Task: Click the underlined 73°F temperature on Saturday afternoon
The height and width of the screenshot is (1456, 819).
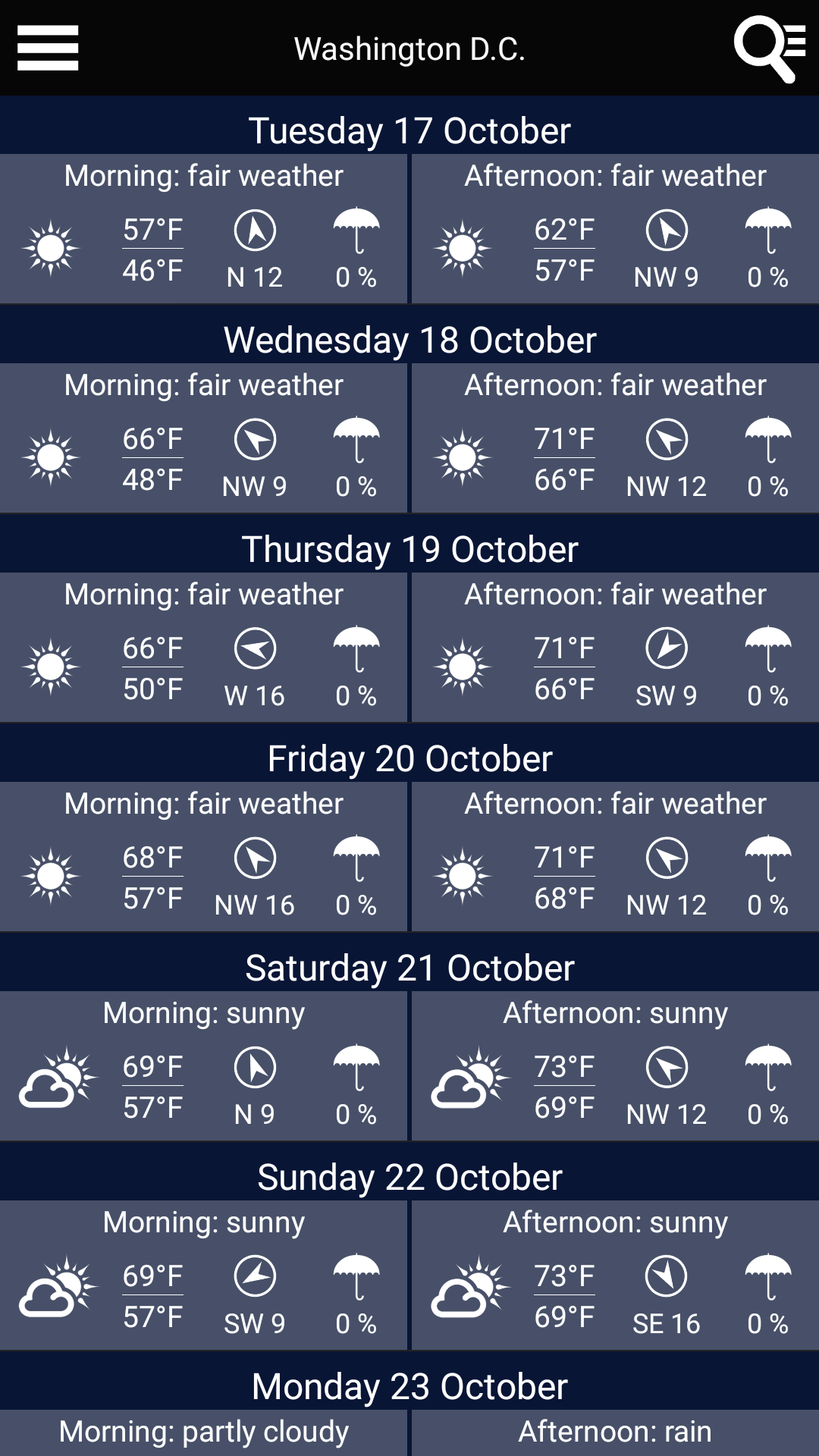Action: (x=565, y=1065)
